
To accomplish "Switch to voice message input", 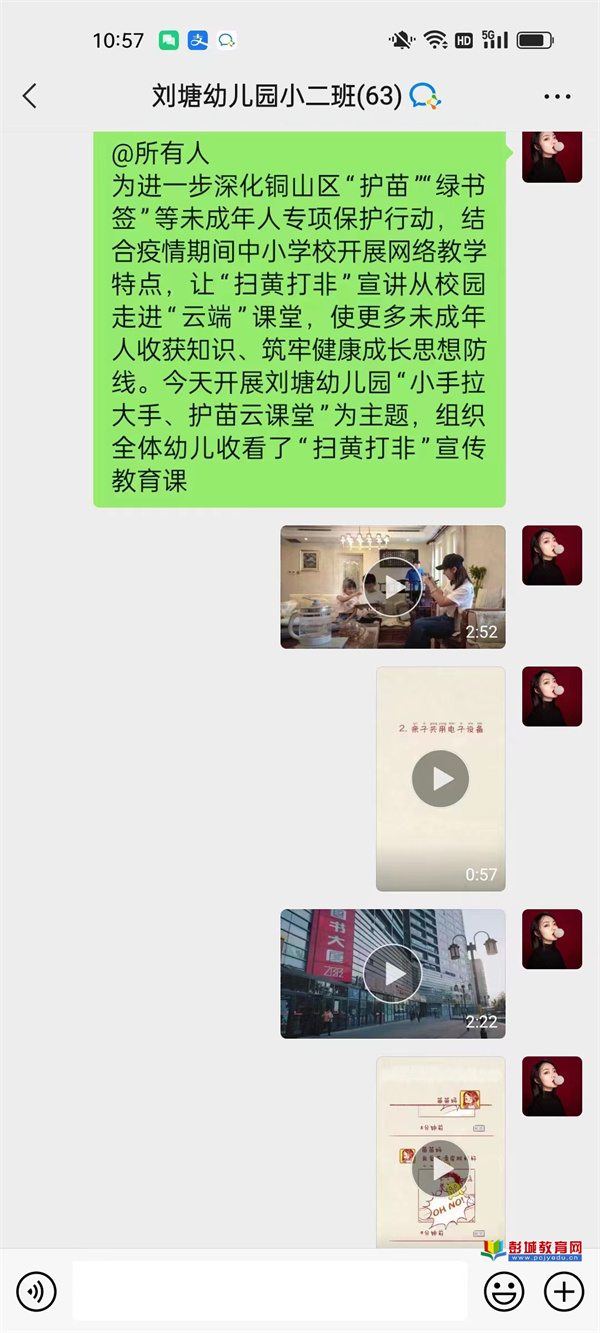I will (36, 1292).
